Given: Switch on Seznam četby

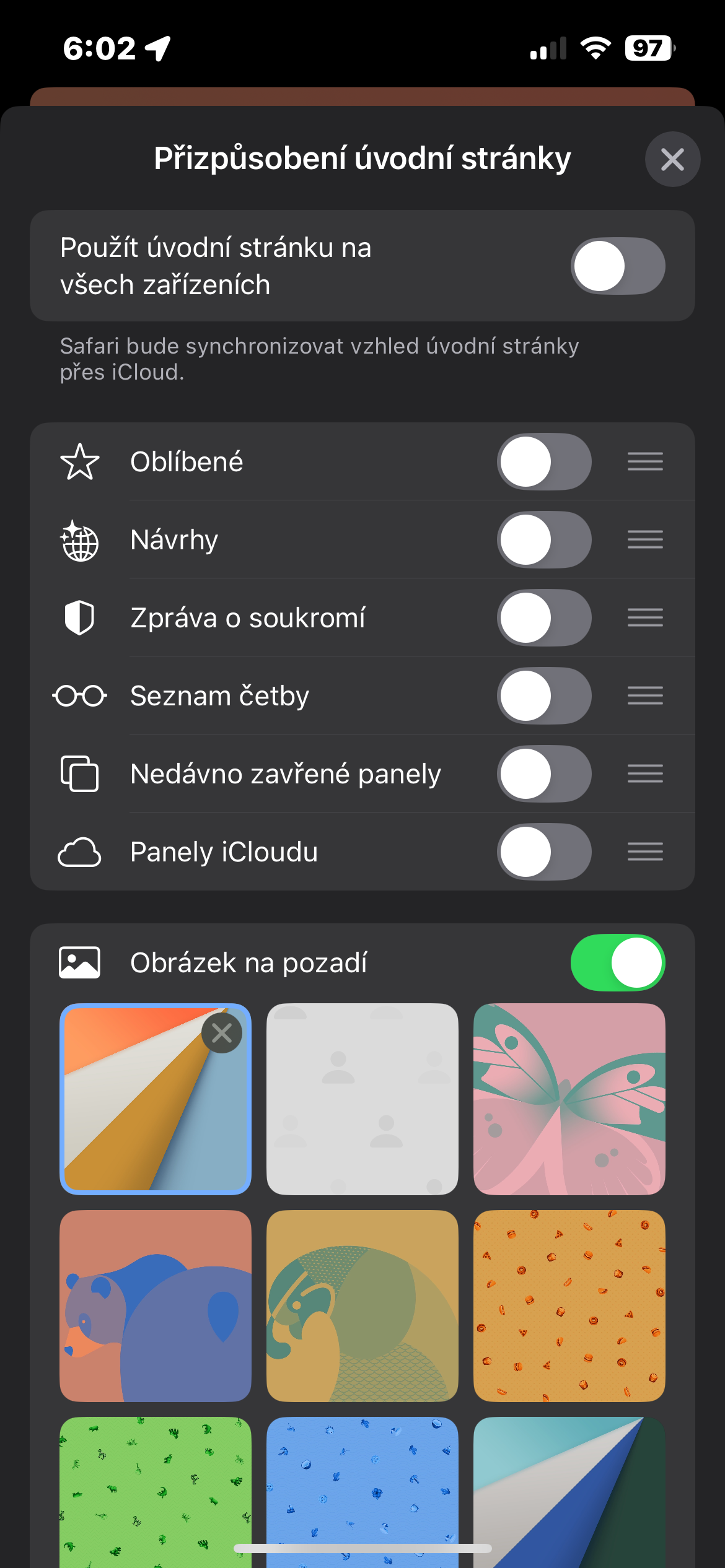Looking at the screenshot, I should pyautogui.click(x=543, y=696).
